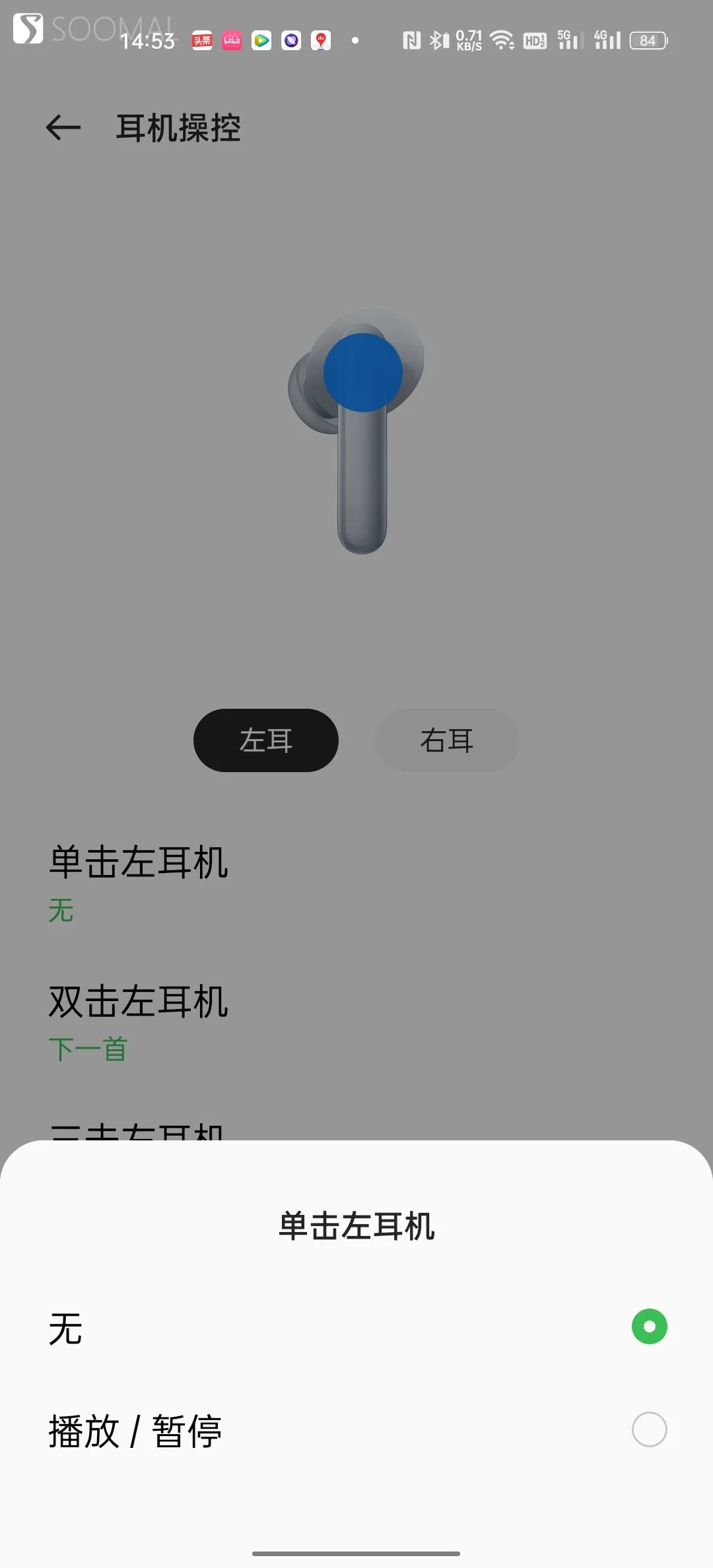Switch to the 右耳 tab
The height and width of the screenshot is (1568, 713).
click(447, 740)
